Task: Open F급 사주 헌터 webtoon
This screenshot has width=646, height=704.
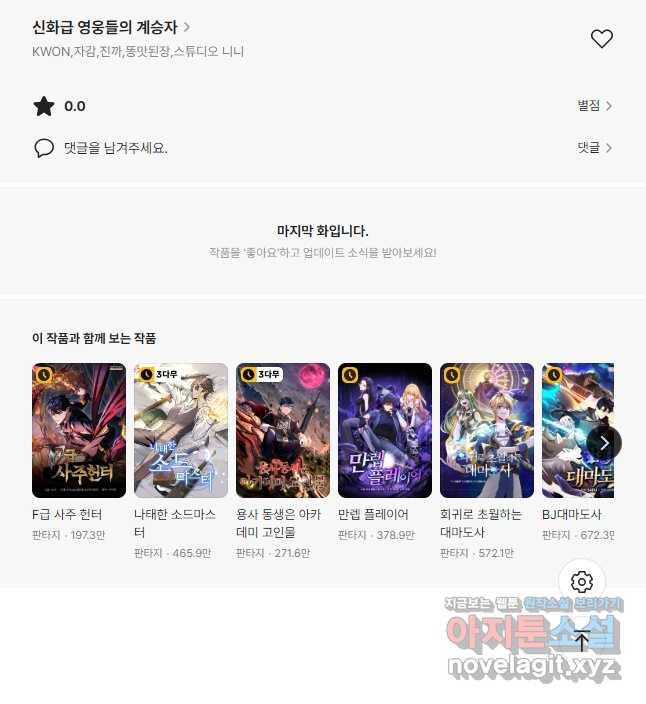Action: click(x=79, y=430)
